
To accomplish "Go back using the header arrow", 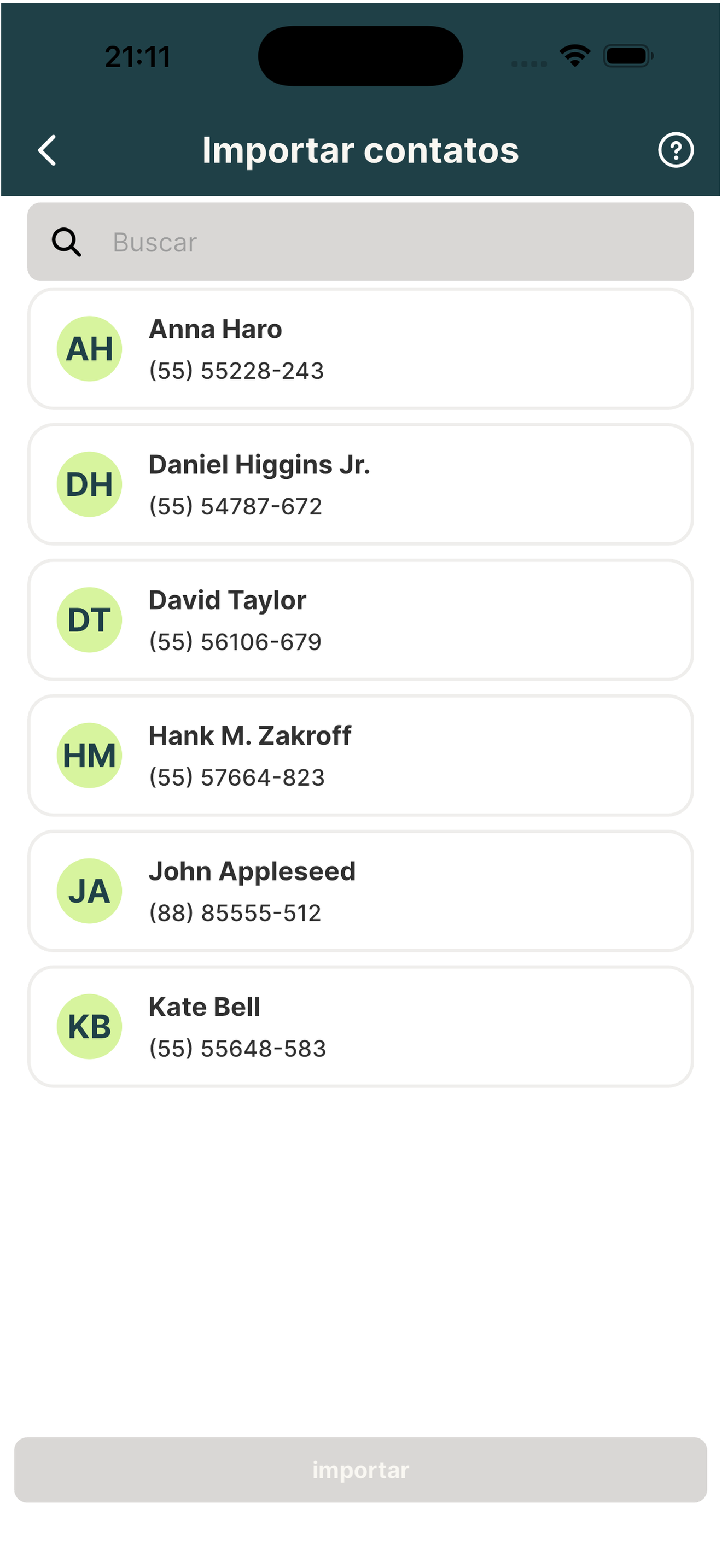I will [47, 150].
